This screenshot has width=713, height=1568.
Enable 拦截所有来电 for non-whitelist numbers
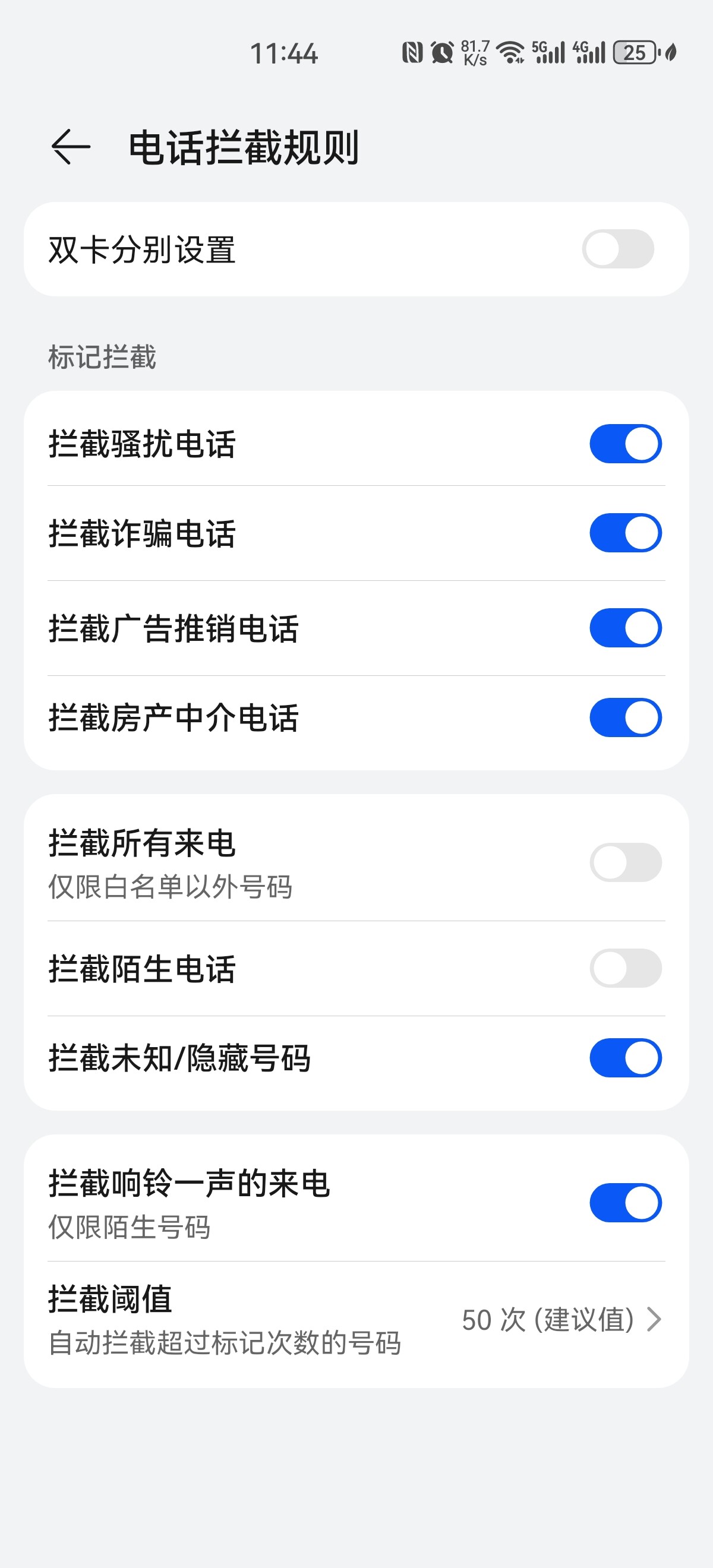(625, 862)
